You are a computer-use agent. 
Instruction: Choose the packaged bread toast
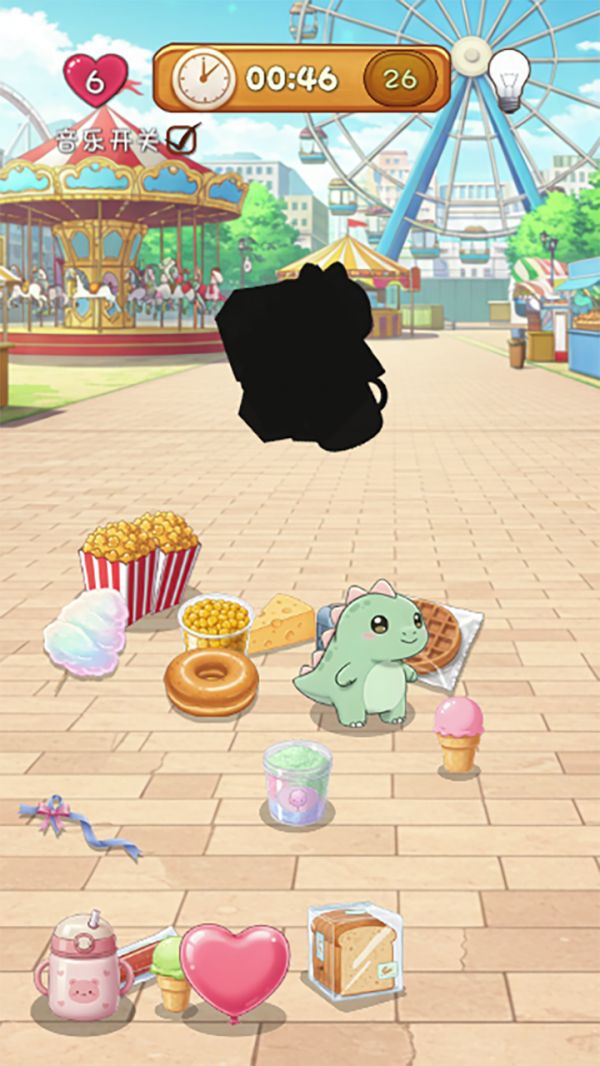(353, 950)
